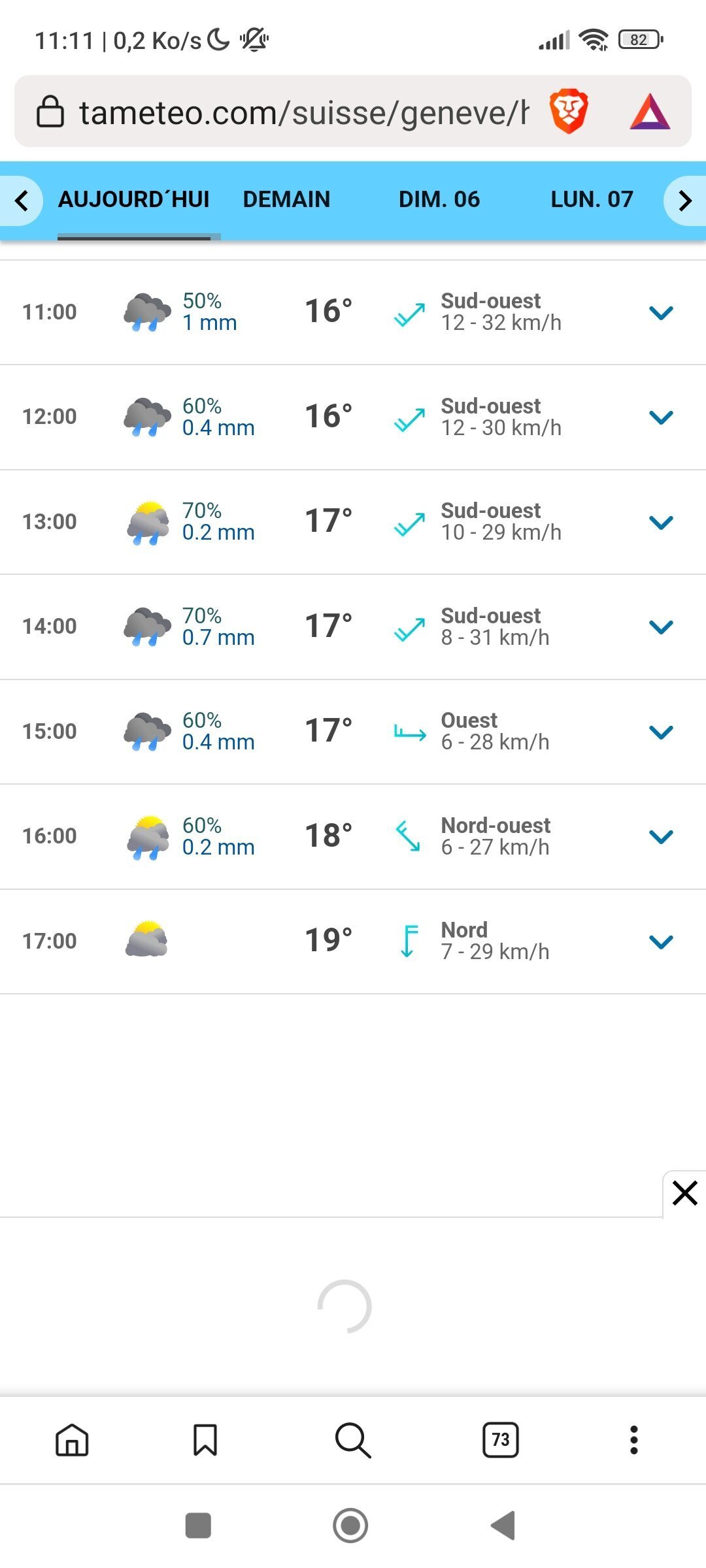Expand the 17:00 forecast details
This screenshot has height=1568, width=706.
point(661,942)
